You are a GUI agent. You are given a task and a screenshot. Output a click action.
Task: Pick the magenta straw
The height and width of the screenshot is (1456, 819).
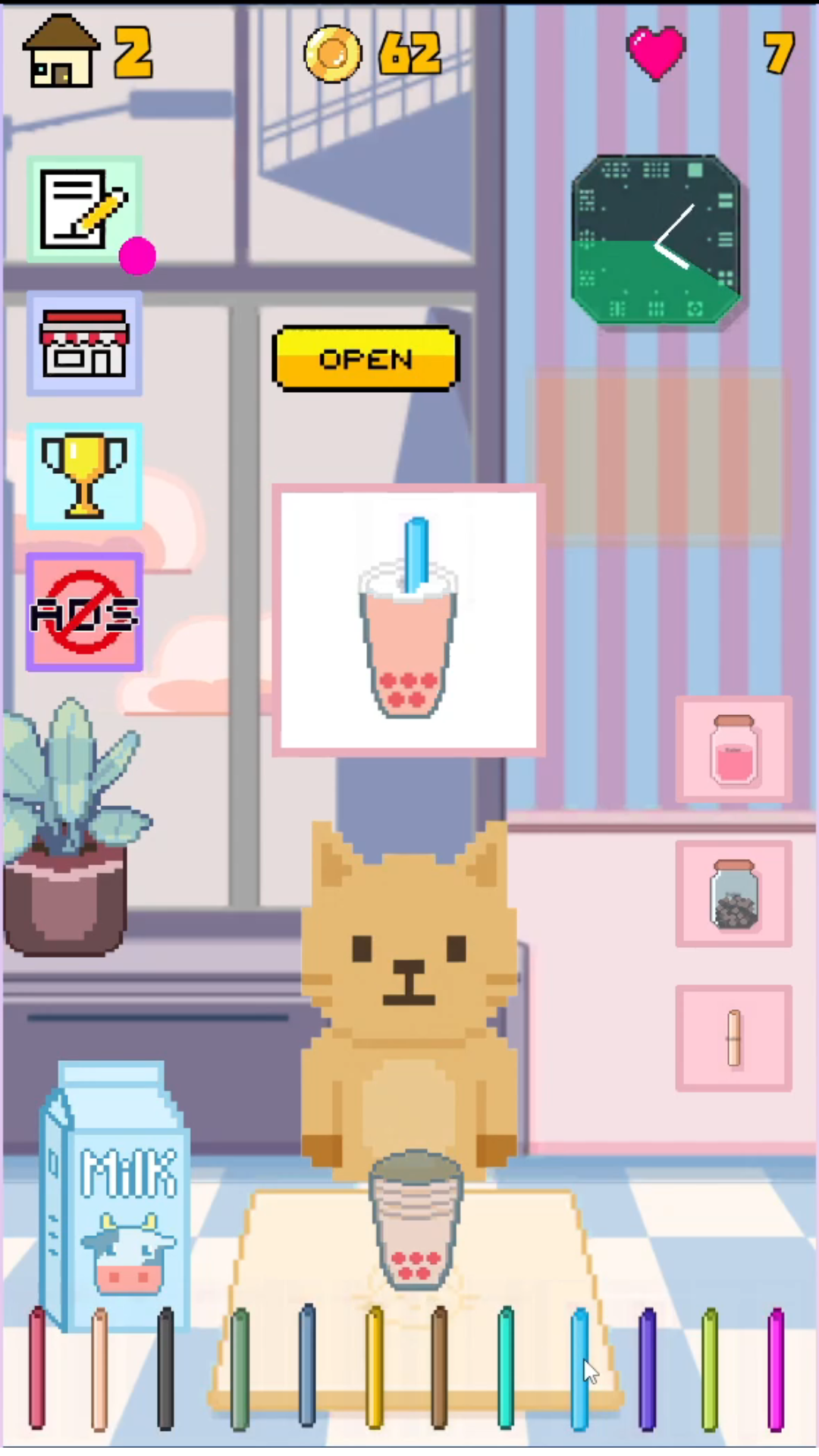(775, 1369)
